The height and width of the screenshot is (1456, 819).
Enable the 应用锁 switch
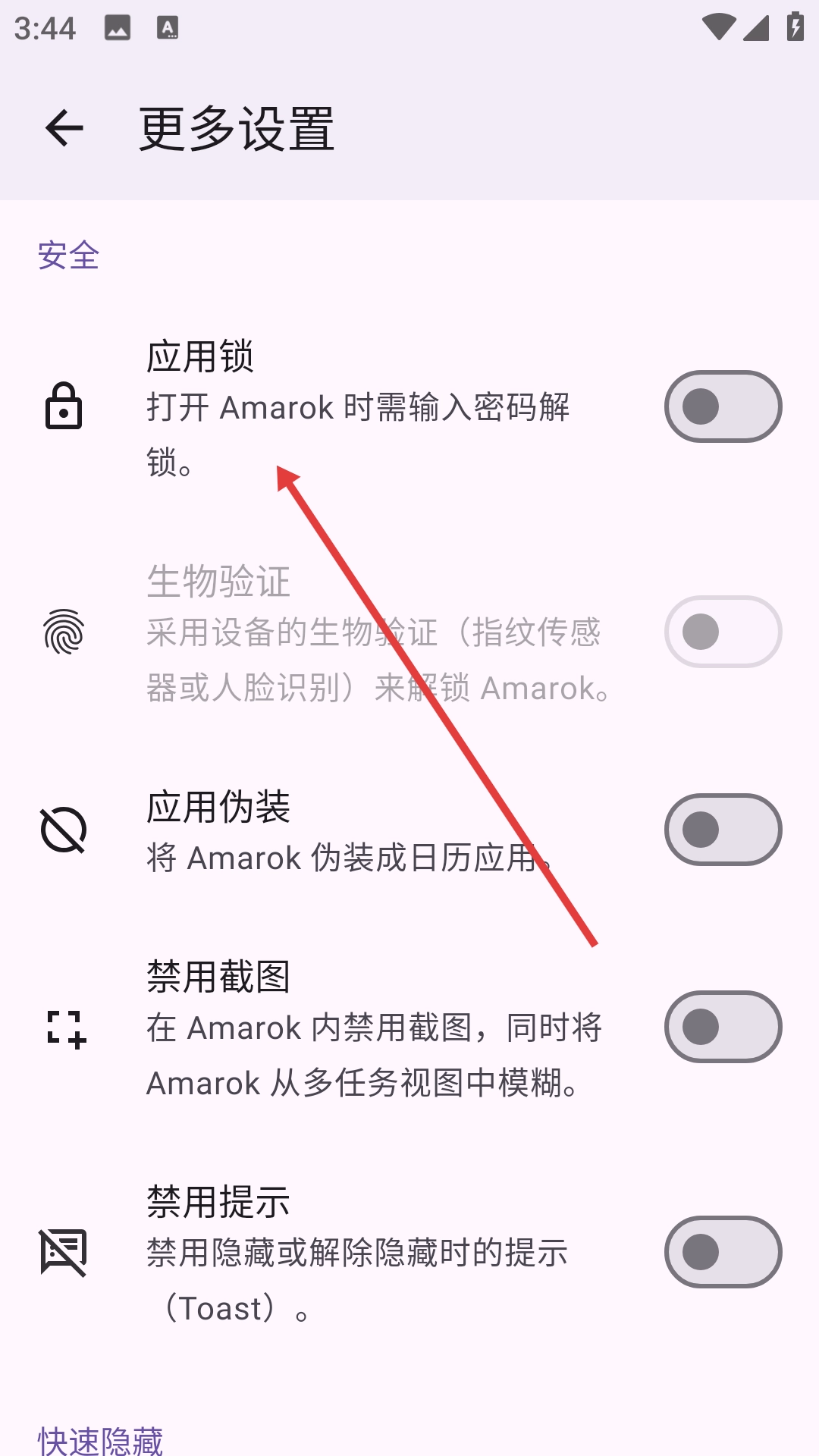click(x=723, y=406)
